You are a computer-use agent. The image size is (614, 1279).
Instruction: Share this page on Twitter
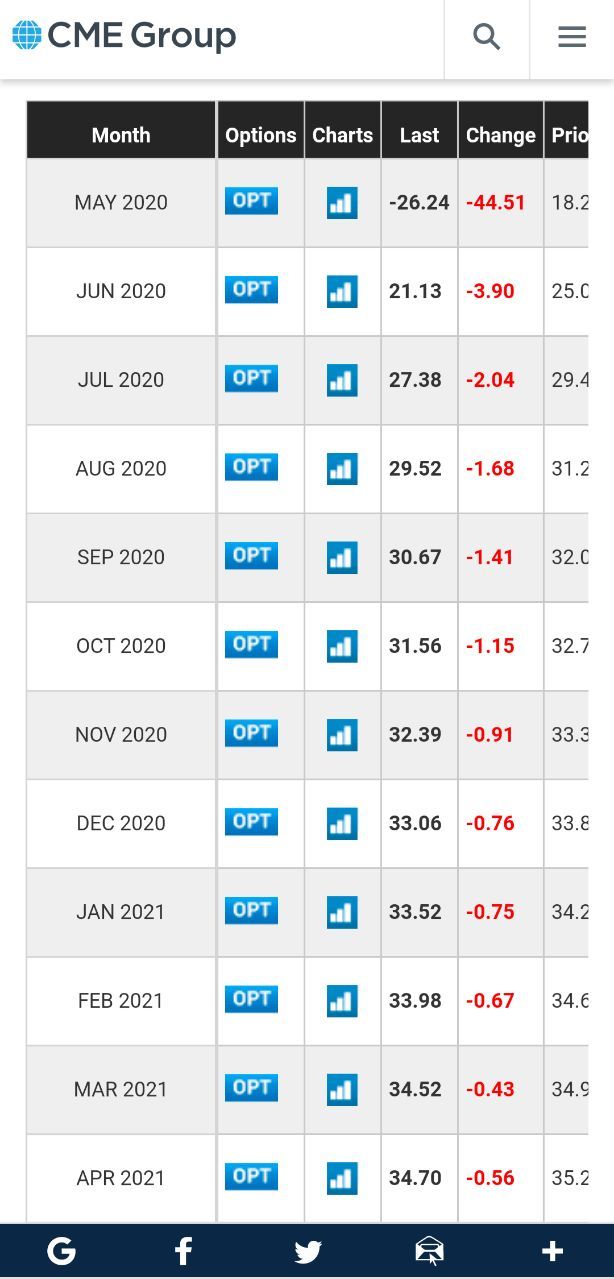pyautogui.click(x=307, y=1251)
